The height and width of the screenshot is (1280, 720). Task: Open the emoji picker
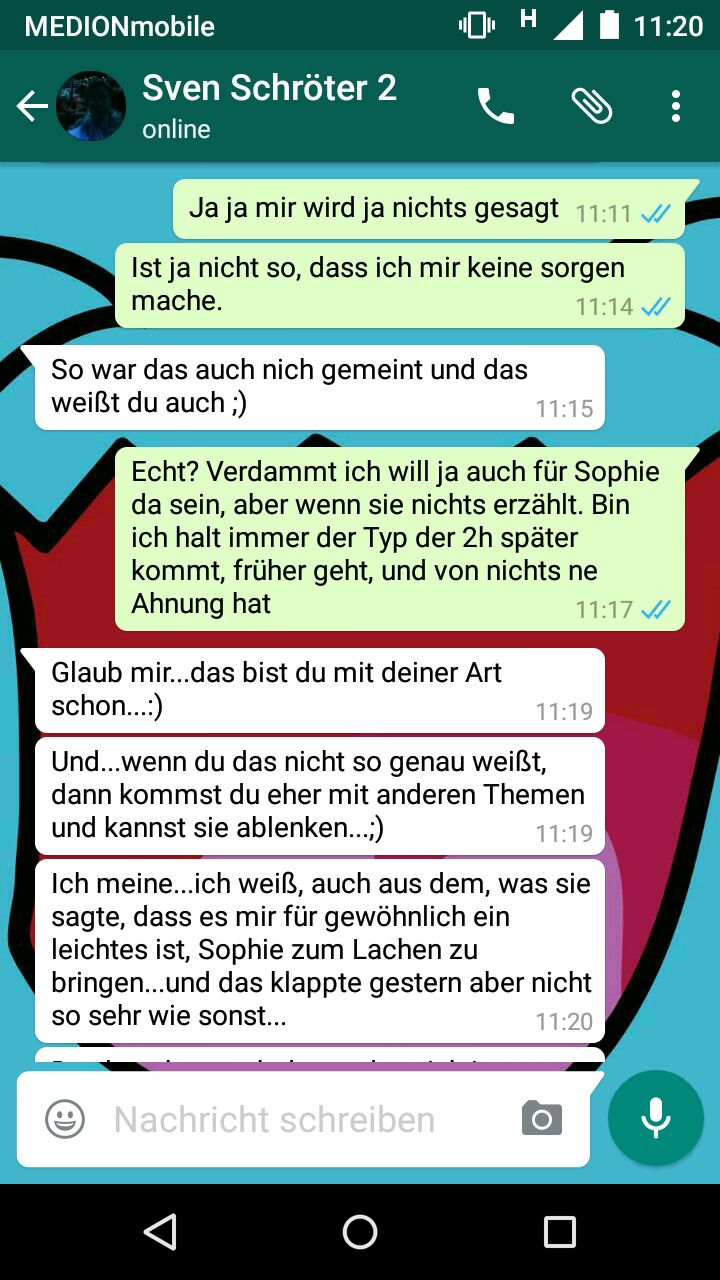point(65,1119)
